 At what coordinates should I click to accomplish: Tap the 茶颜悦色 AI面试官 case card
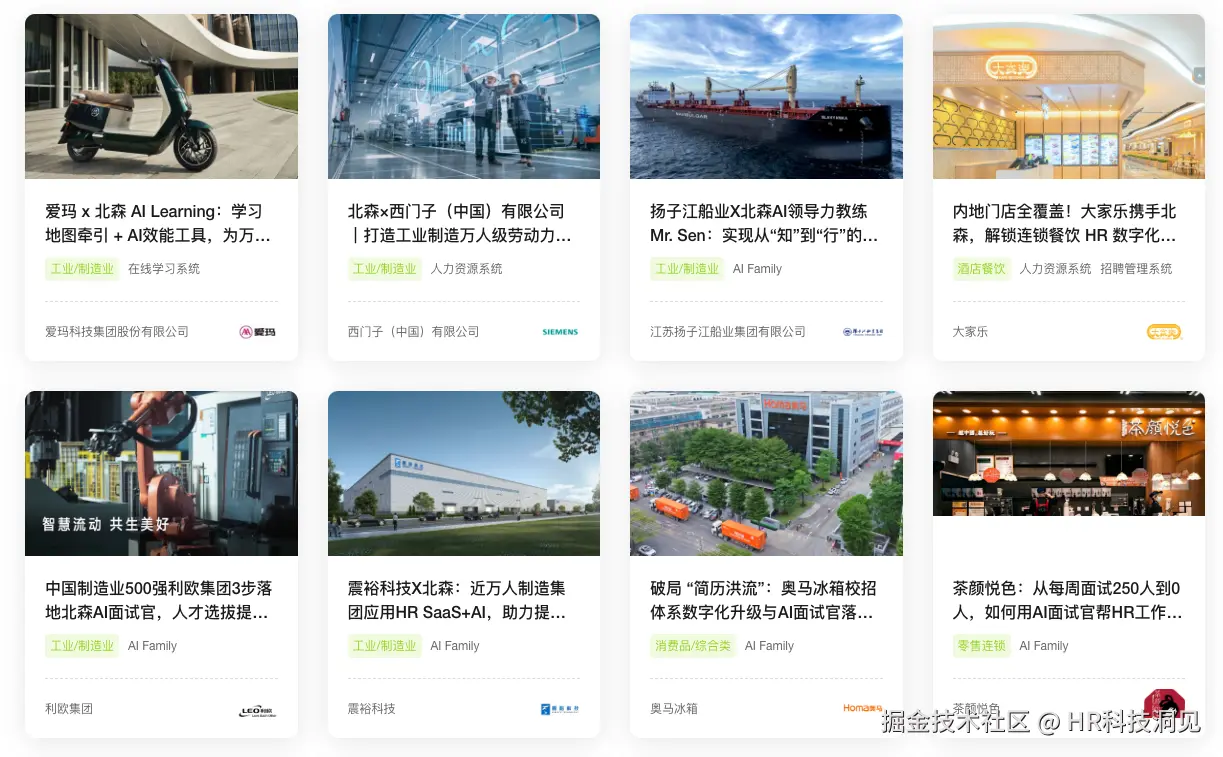(1067, 600)
